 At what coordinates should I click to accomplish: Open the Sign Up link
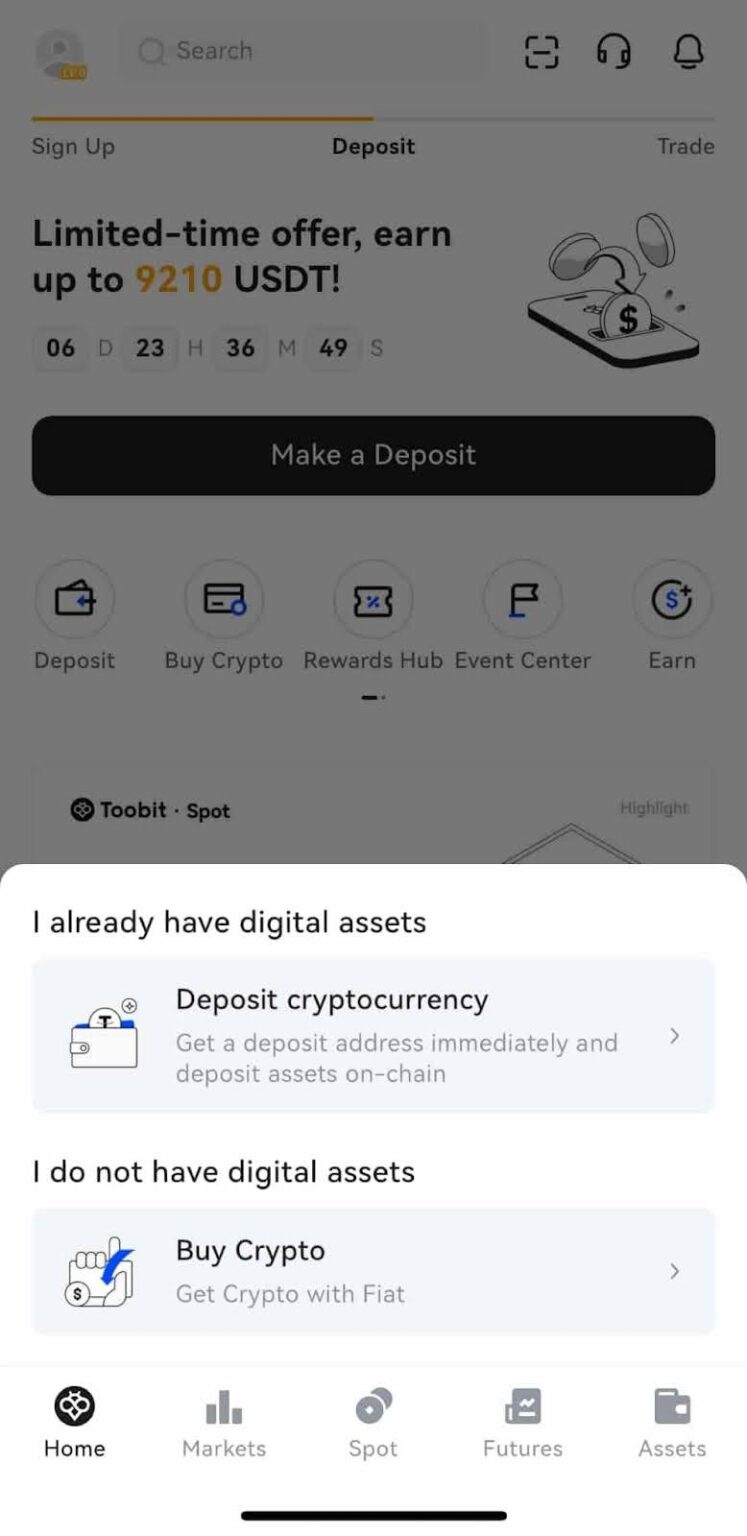[x=72, y=146]
